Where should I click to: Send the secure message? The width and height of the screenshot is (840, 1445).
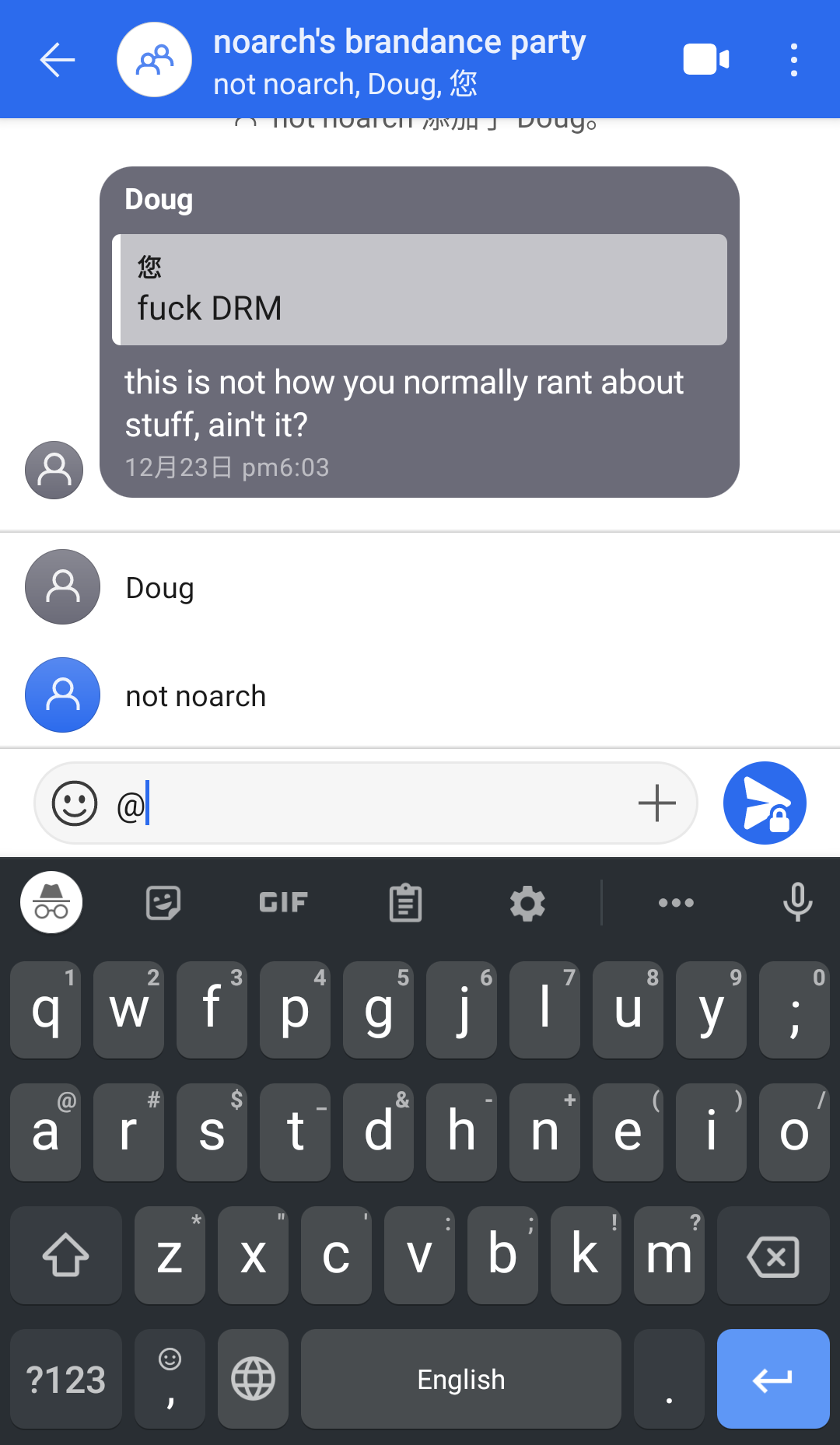point(765,803)
